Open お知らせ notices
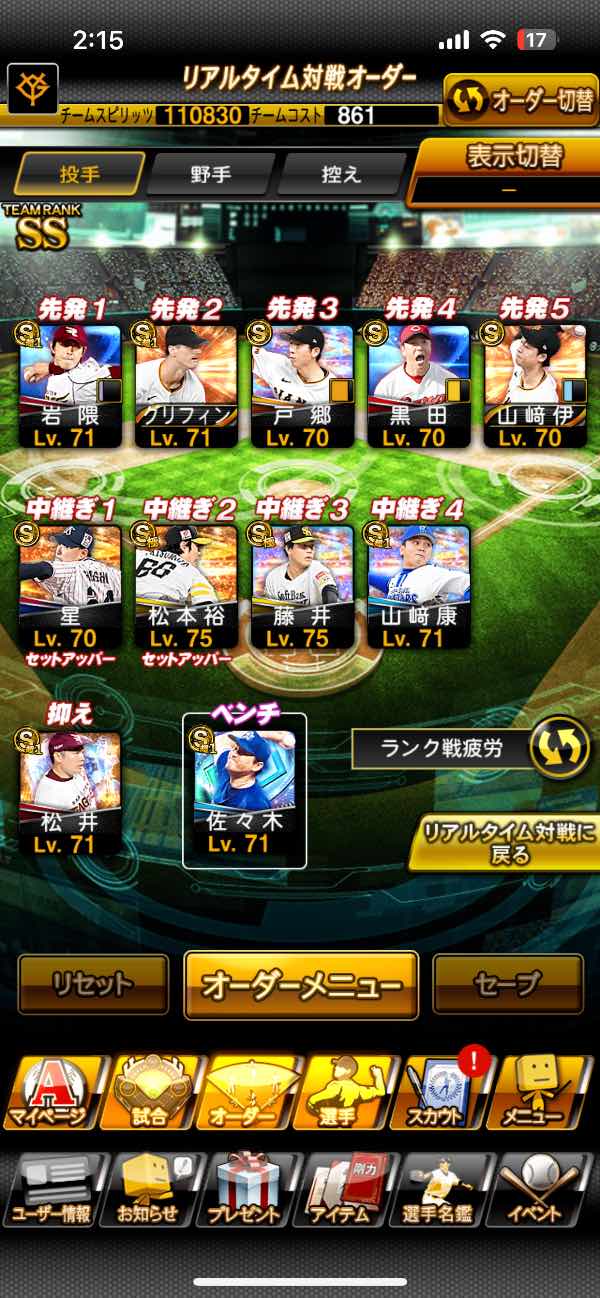This screenshot has height=1298, width=600. (148, 1190)
